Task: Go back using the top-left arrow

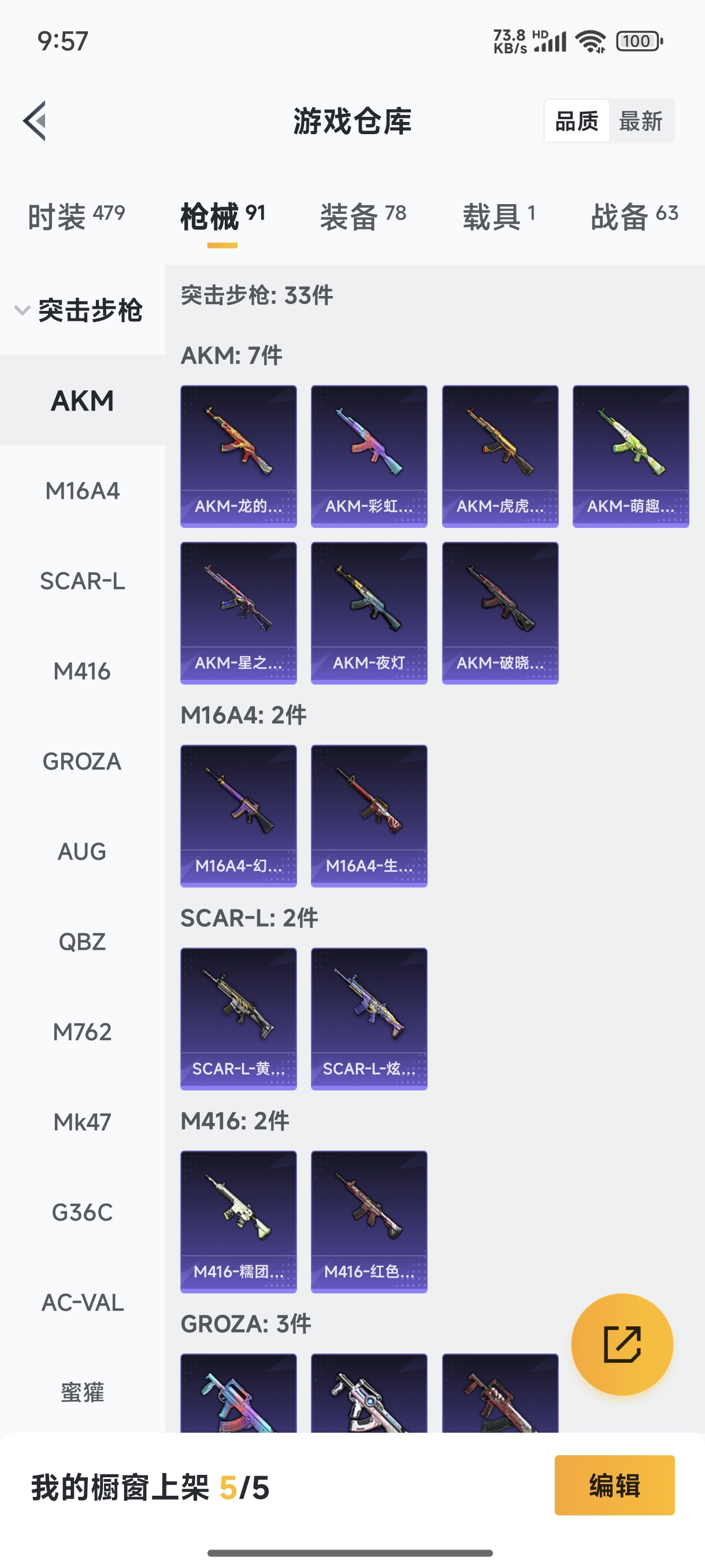Action: (x=35, y=120)
